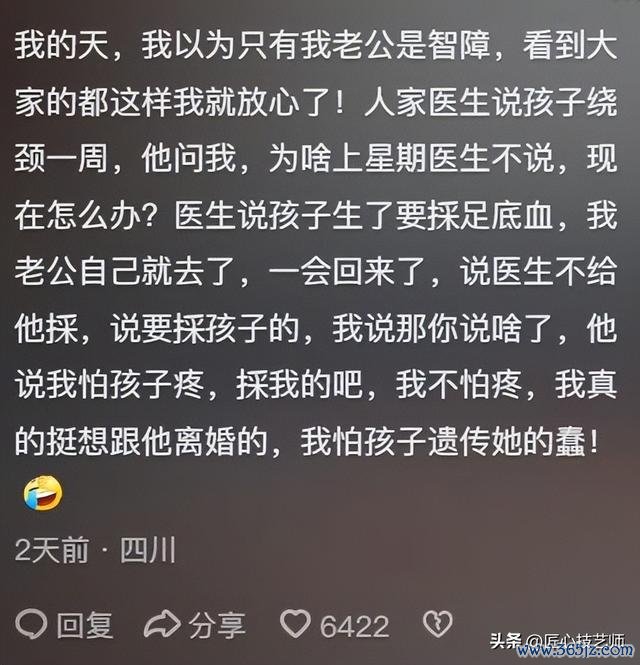
Task: Like the comment with 6422 likes
Action: (296, 625)
